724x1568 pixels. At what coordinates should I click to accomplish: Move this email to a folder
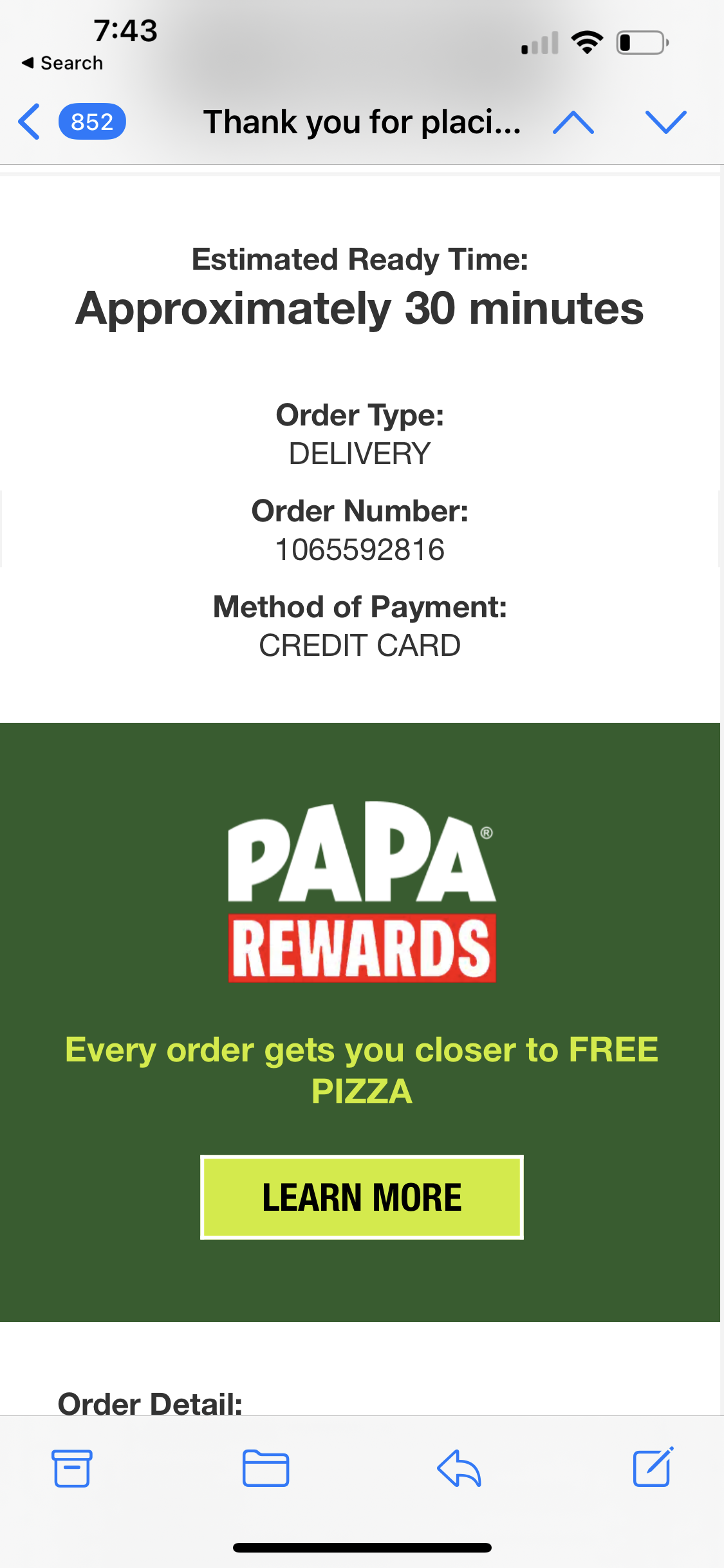265,1468
